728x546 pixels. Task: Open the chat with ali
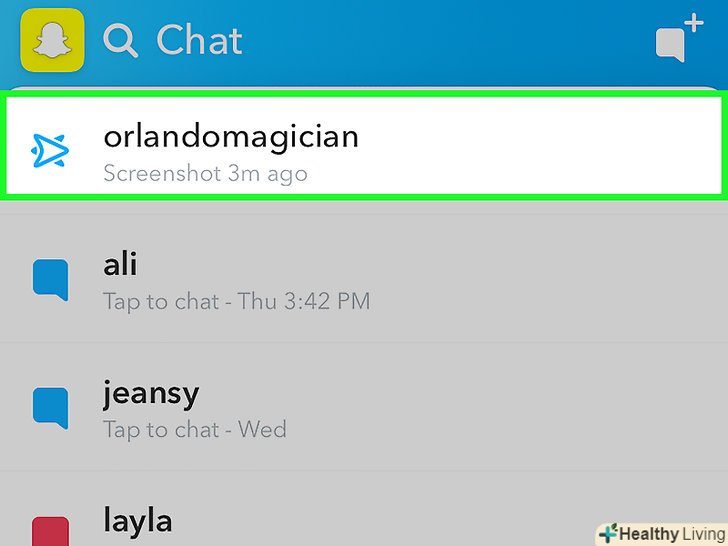[363, 281]
